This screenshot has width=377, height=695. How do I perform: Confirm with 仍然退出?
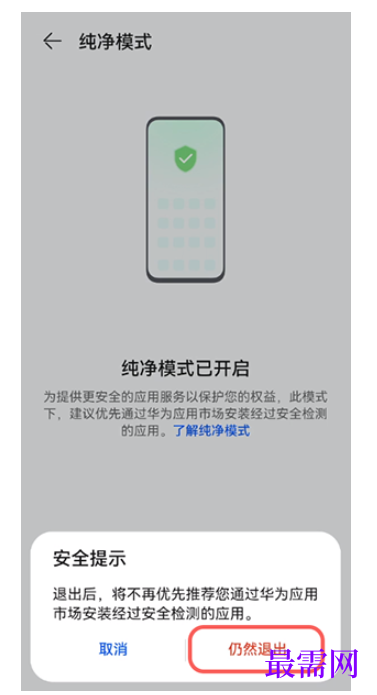click(x=257, y=649)
